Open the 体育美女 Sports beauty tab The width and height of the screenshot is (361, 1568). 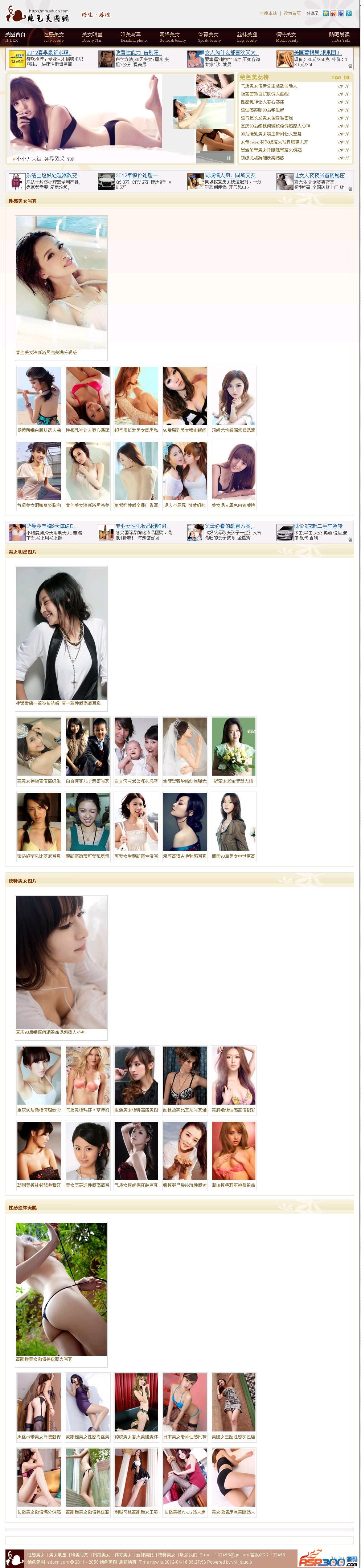(x=209, y=37)
